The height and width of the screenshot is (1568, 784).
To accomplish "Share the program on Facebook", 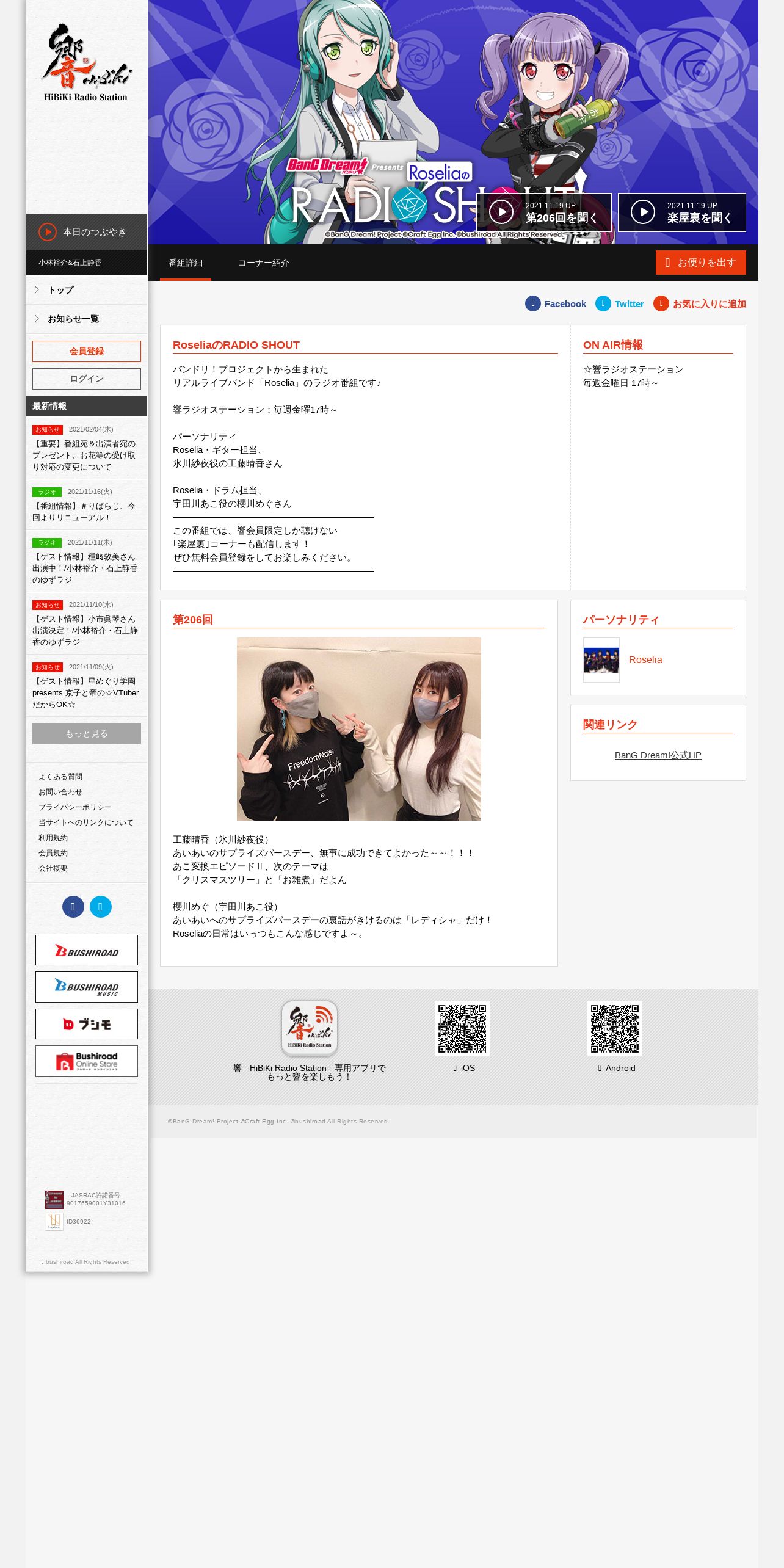I will pyautogui.click(x=556, y=303).
